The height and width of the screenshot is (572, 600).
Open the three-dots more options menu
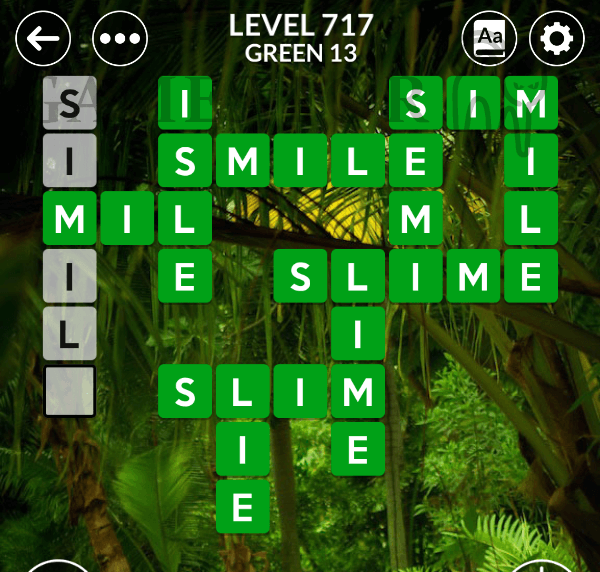(120, 39)
